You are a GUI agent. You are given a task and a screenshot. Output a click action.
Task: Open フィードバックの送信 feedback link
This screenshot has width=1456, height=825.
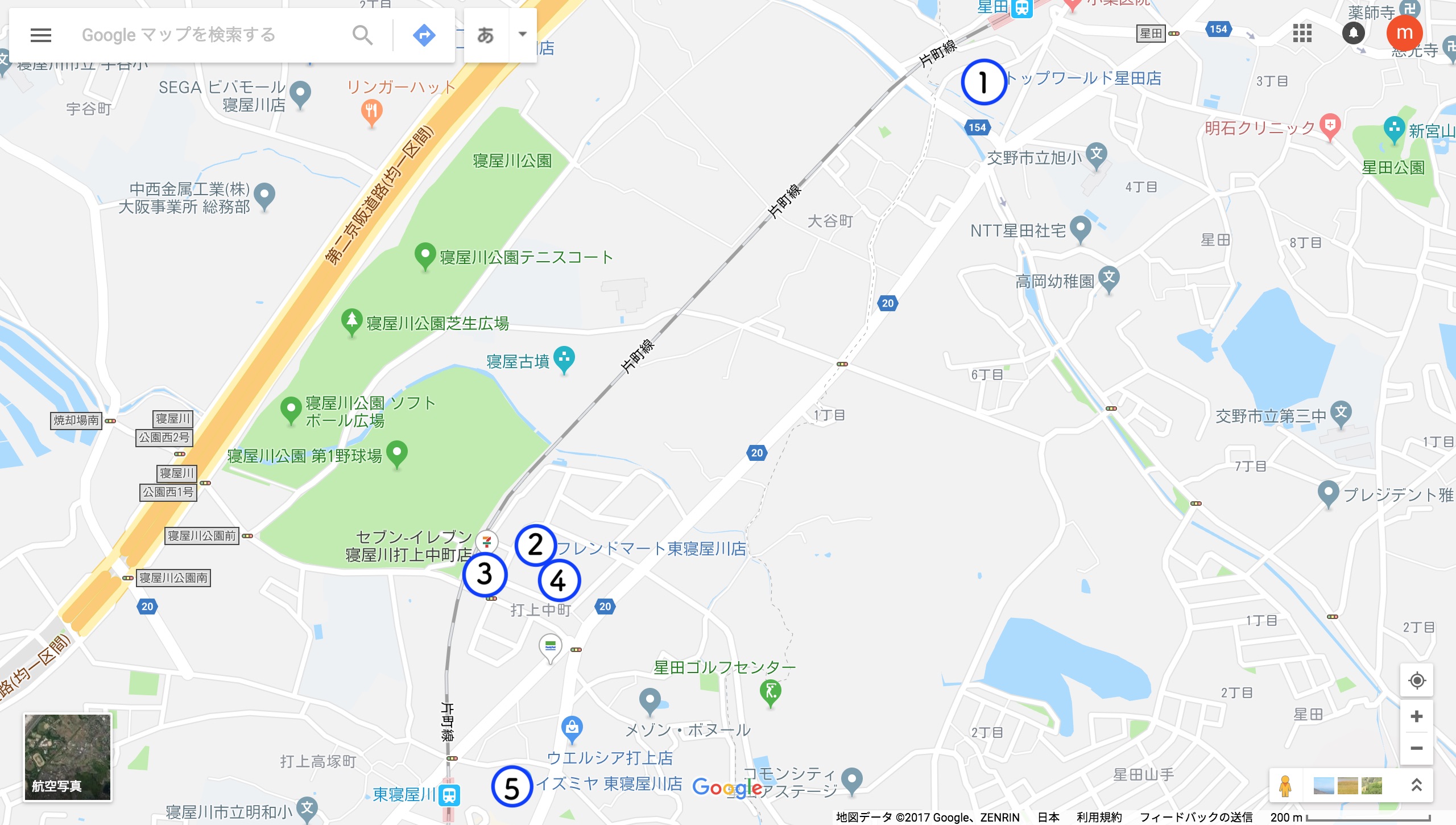click(x=1196, y=818)
